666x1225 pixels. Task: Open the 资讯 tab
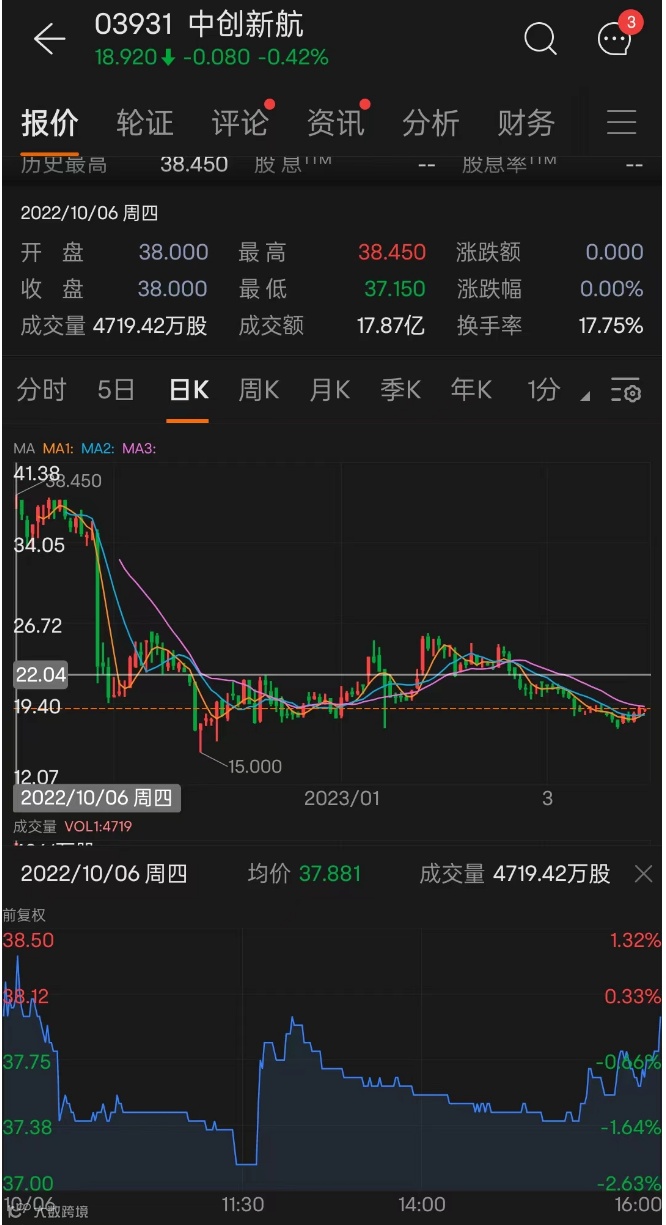pos(335,123)
